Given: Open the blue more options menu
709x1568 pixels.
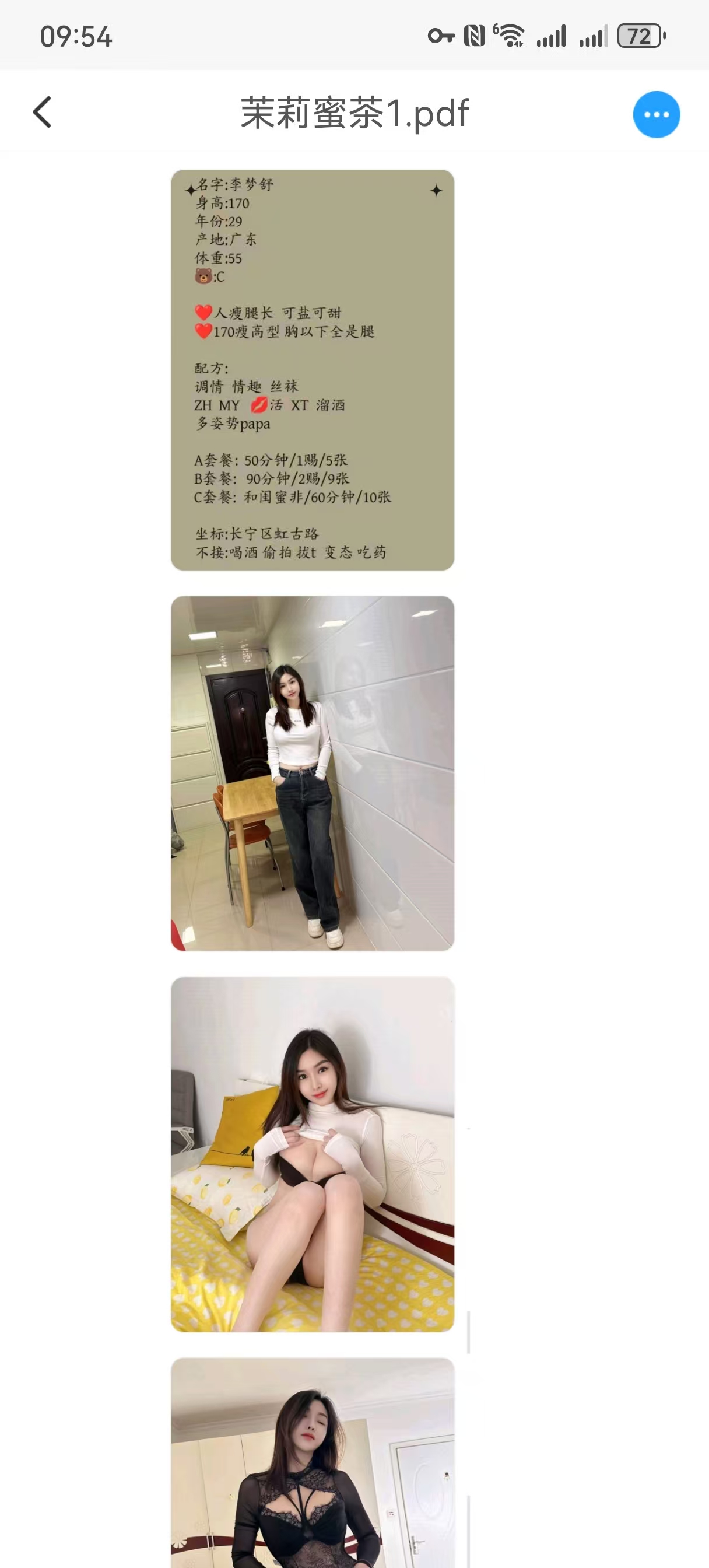Looking at the screenshot, I should click(x=656, y=114).
